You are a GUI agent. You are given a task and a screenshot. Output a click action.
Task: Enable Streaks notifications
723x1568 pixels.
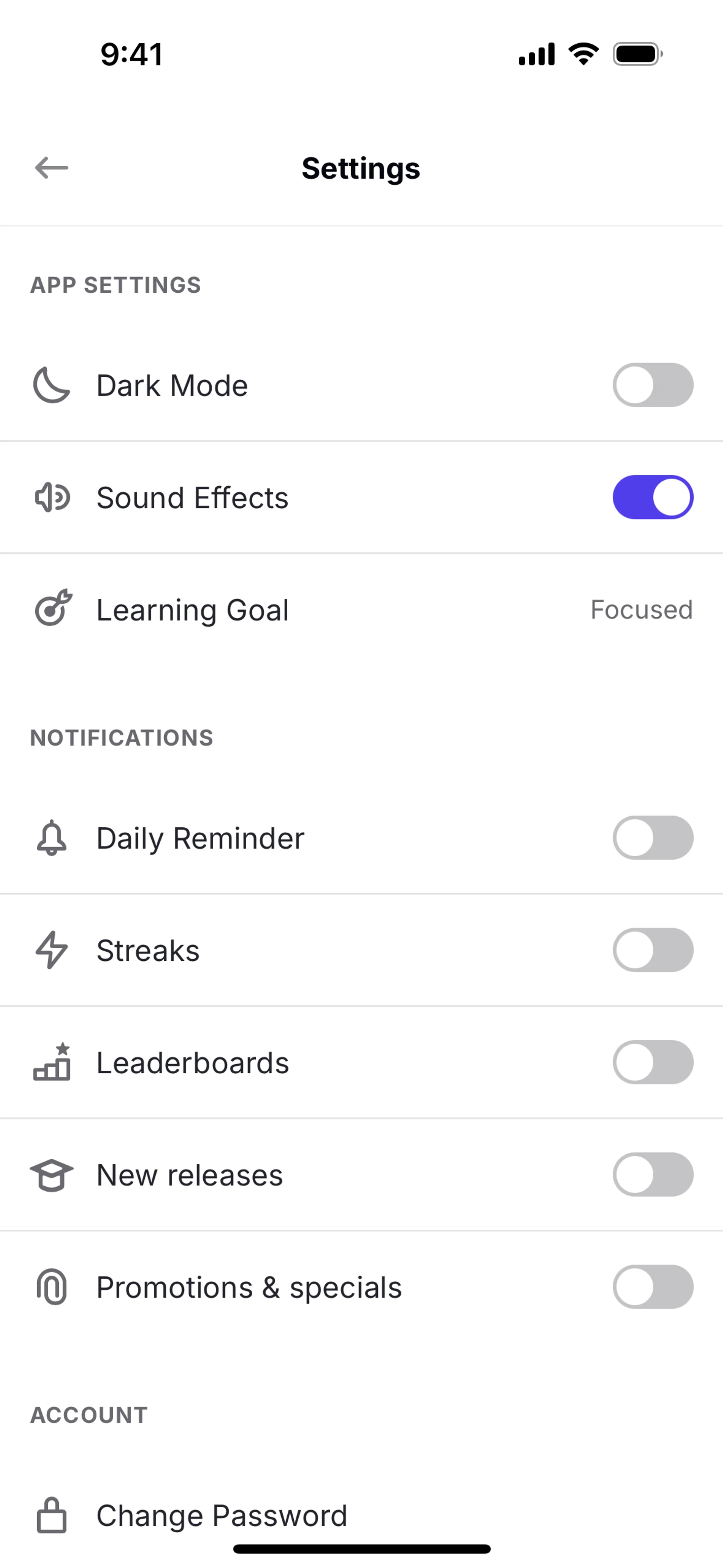(x=653, y=950)
